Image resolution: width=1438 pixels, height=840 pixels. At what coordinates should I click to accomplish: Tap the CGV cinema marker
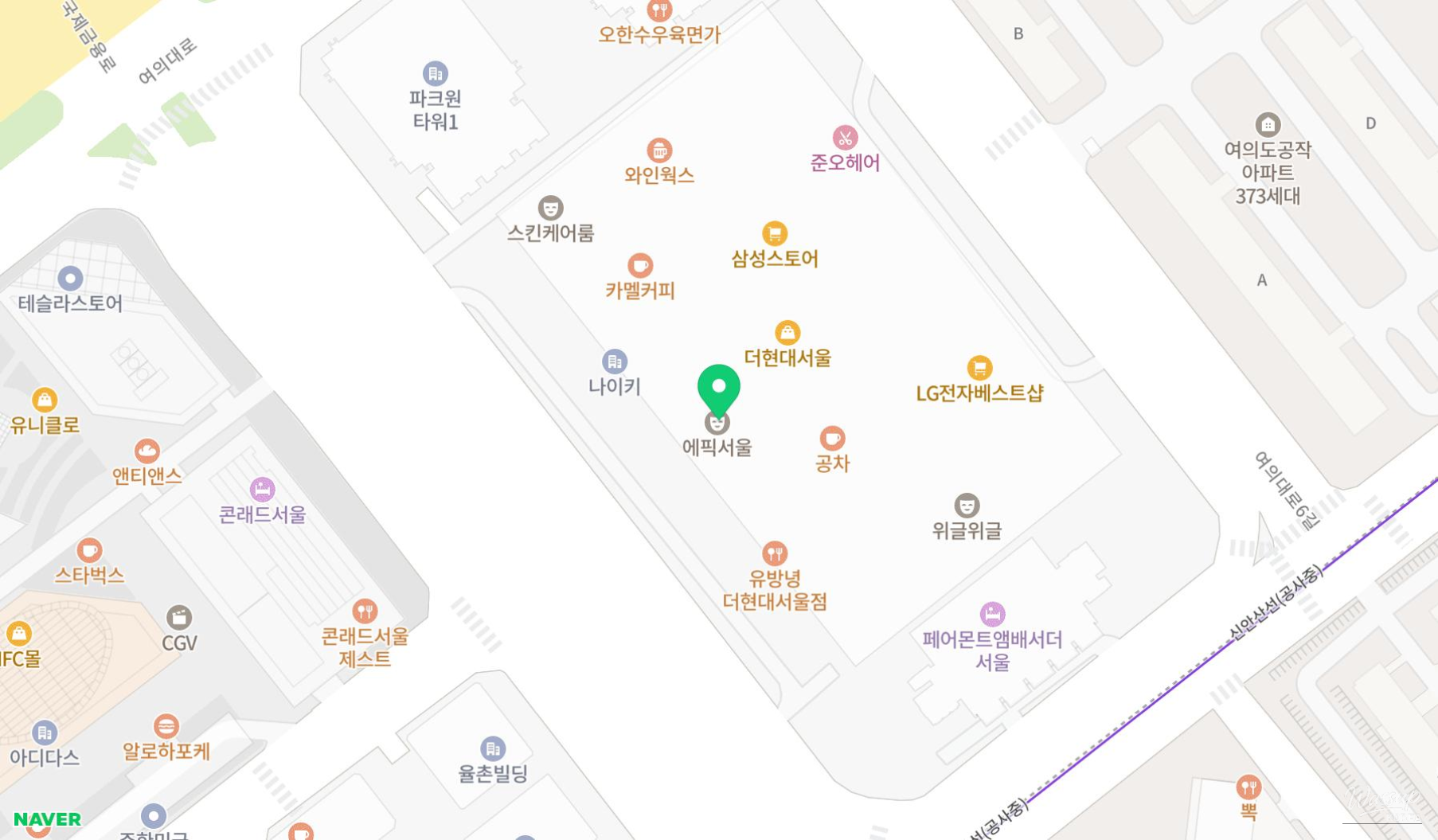(x=179, y=618)
